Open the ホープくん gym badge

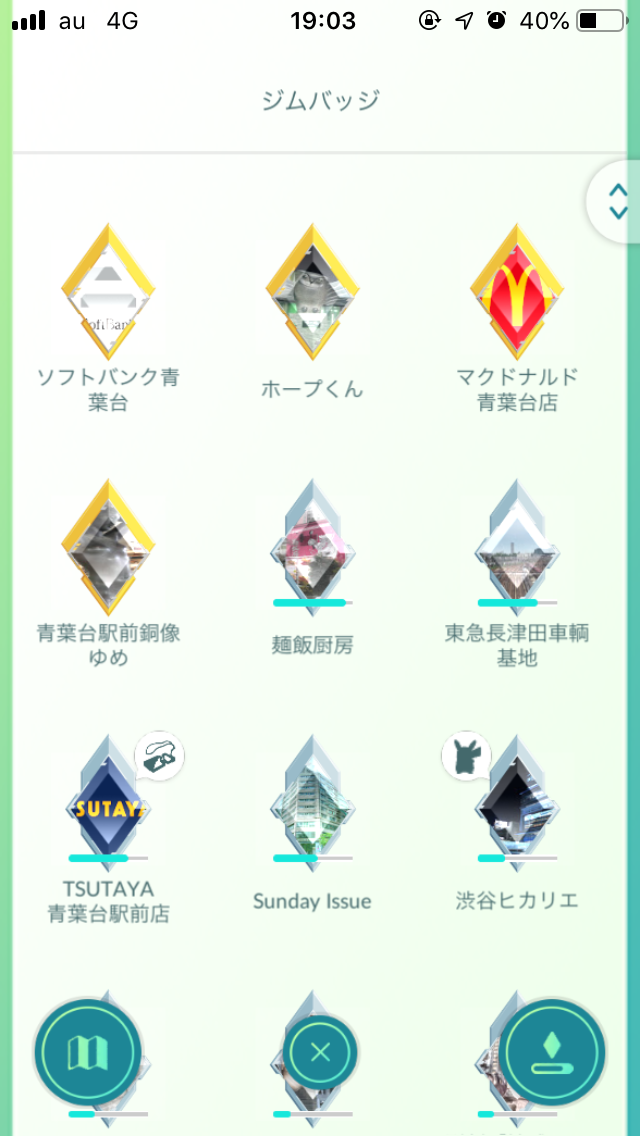click(312, 293)
